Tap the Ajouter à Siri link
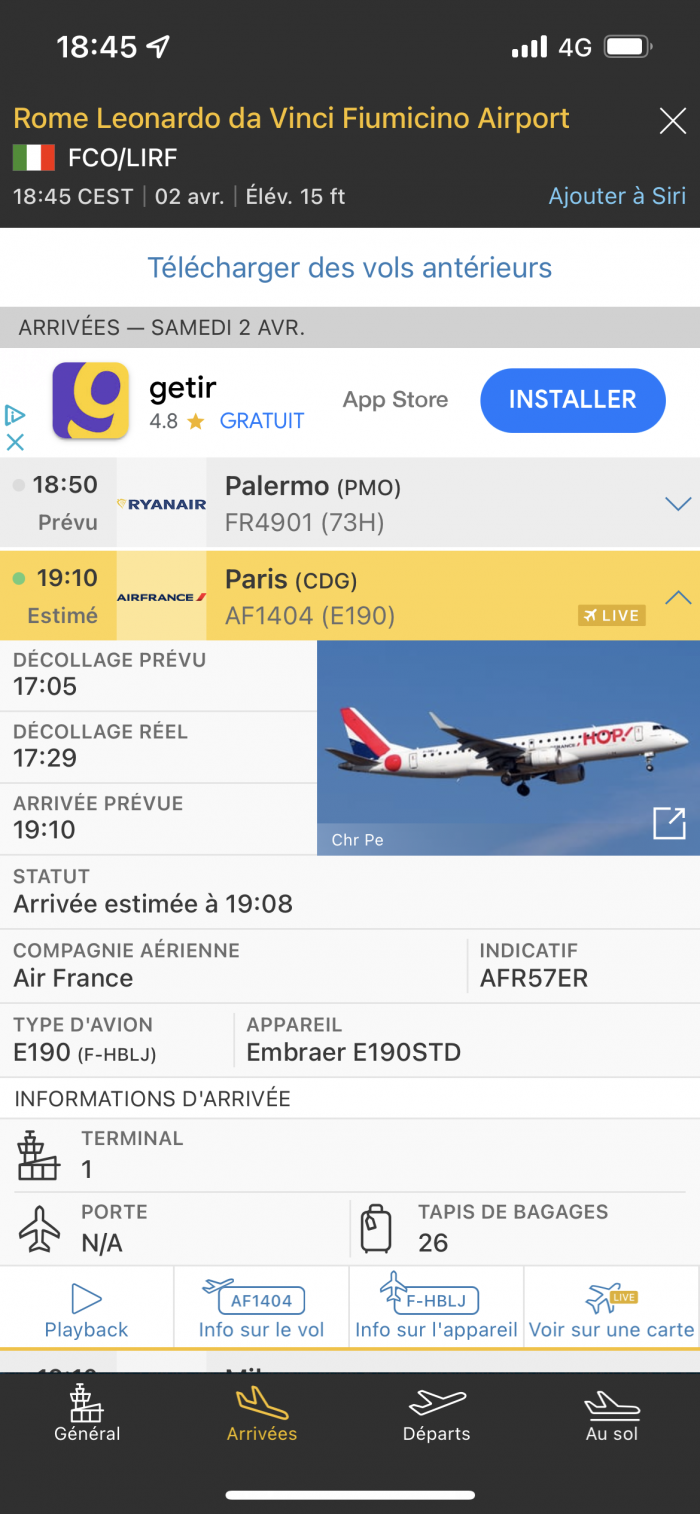This screenshot has height=1514, width=700. 617,196
